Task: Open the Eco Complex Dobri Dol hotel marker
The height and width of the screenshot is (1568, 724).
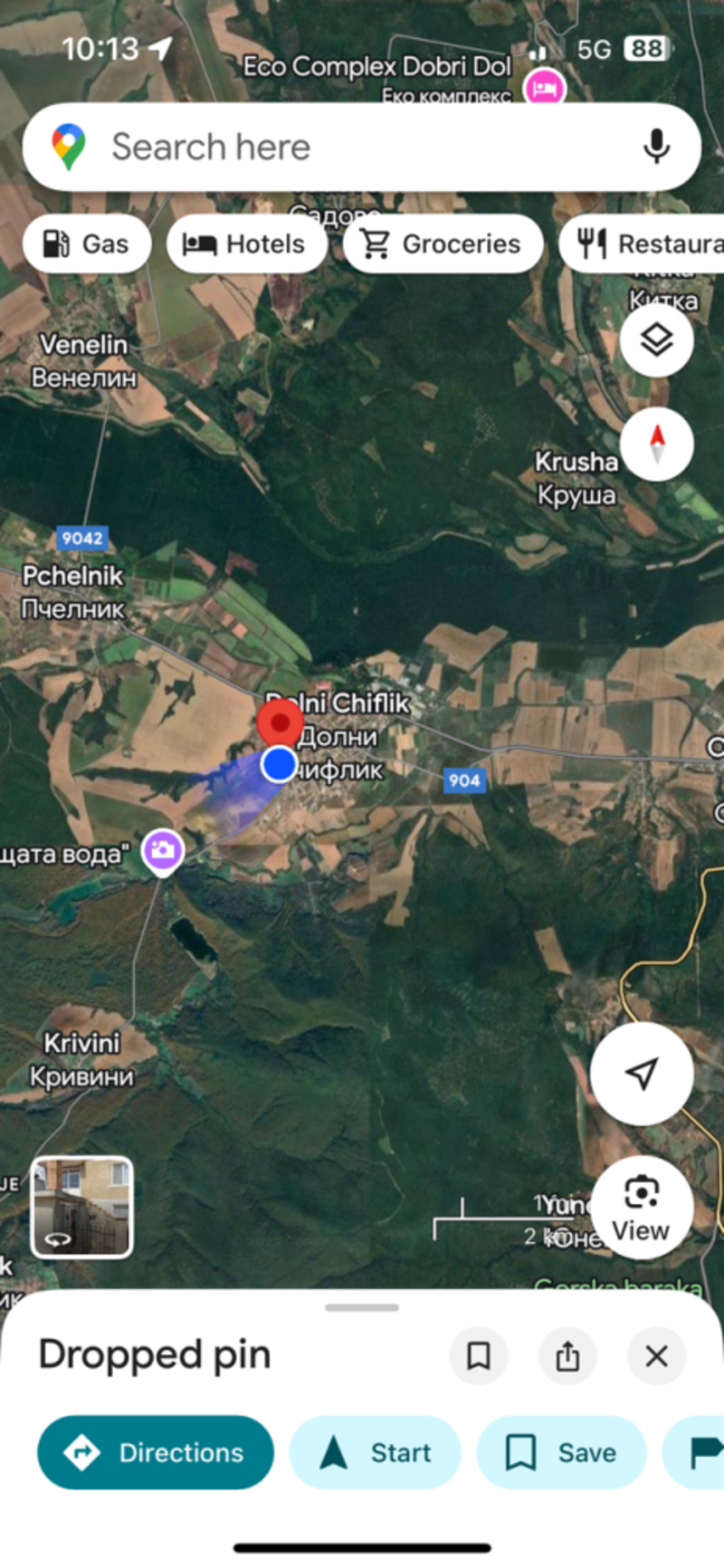Action: 545,89
